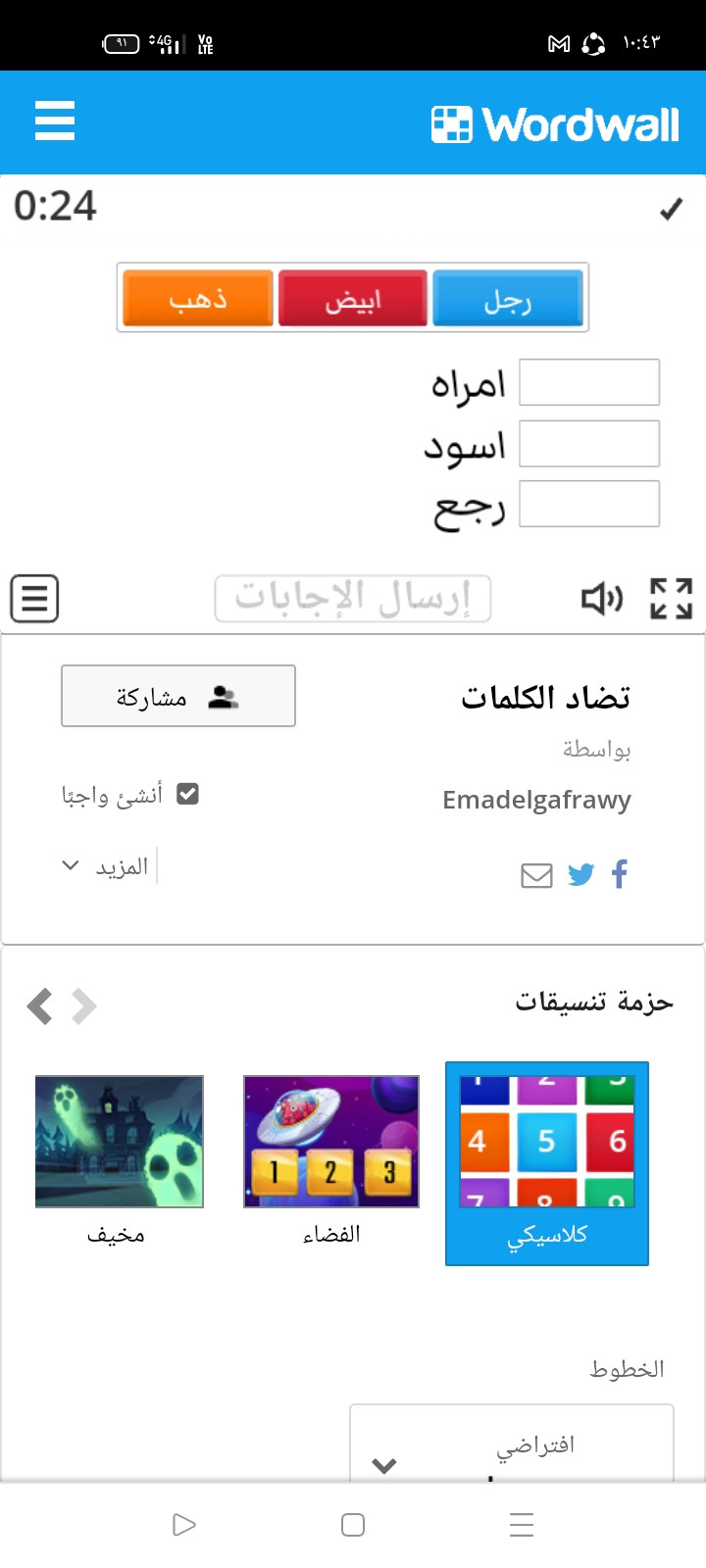This screenshot has height=1568, width=706.
Task: Select the answer box next to امراه
Action: pyautogui.click(x=588, y=382)
